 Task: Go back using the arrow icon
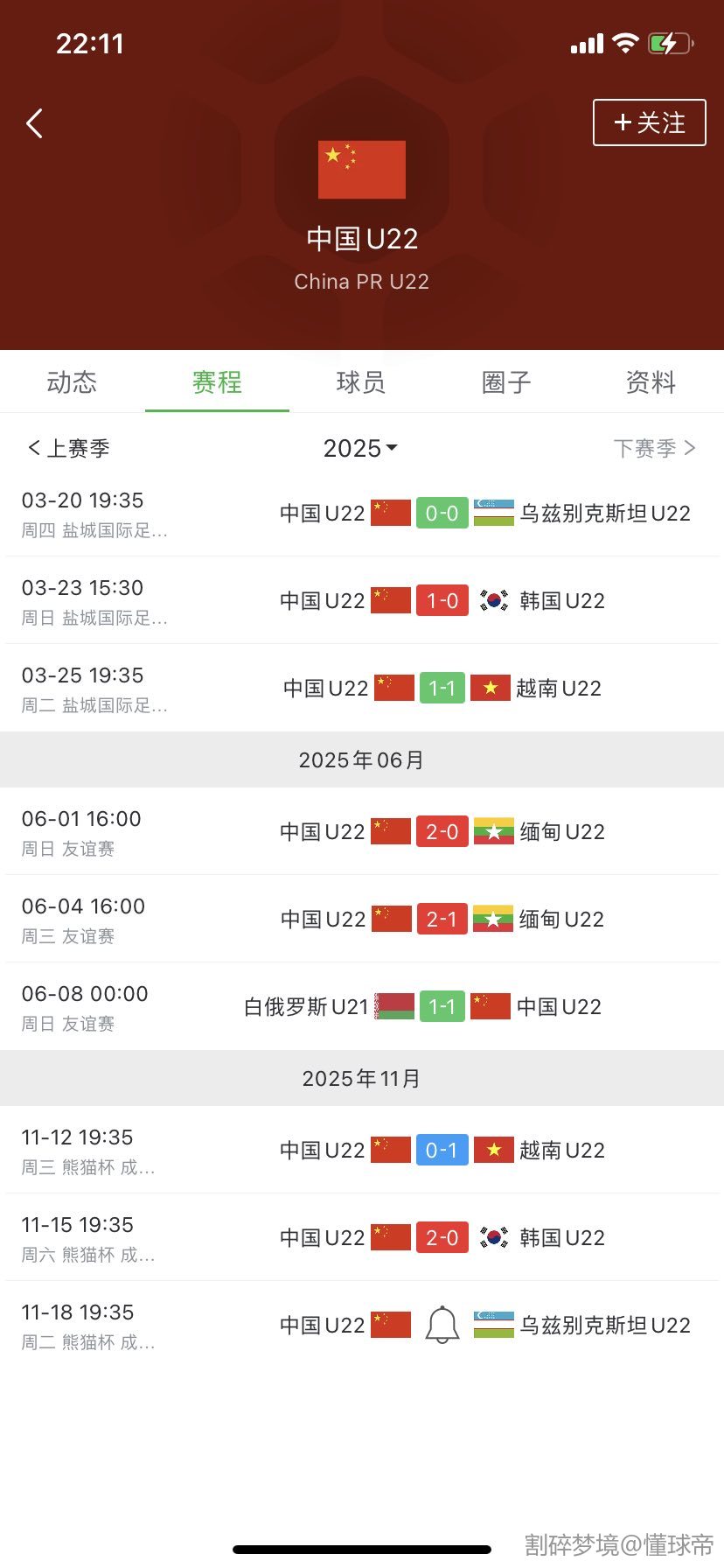35,123
